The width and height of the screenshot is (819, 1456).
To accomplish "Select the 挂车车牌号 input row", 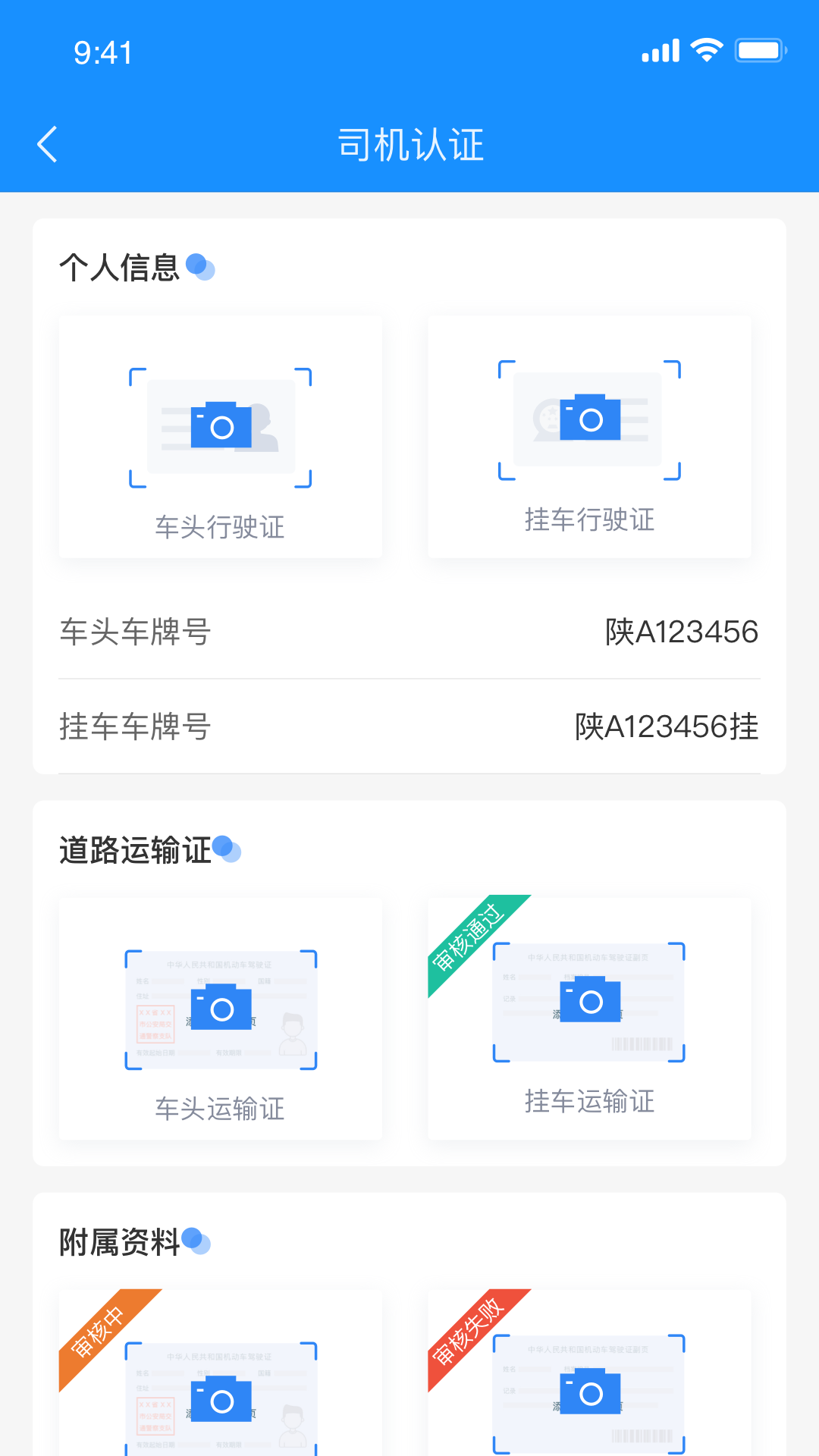I will [409, 726].
